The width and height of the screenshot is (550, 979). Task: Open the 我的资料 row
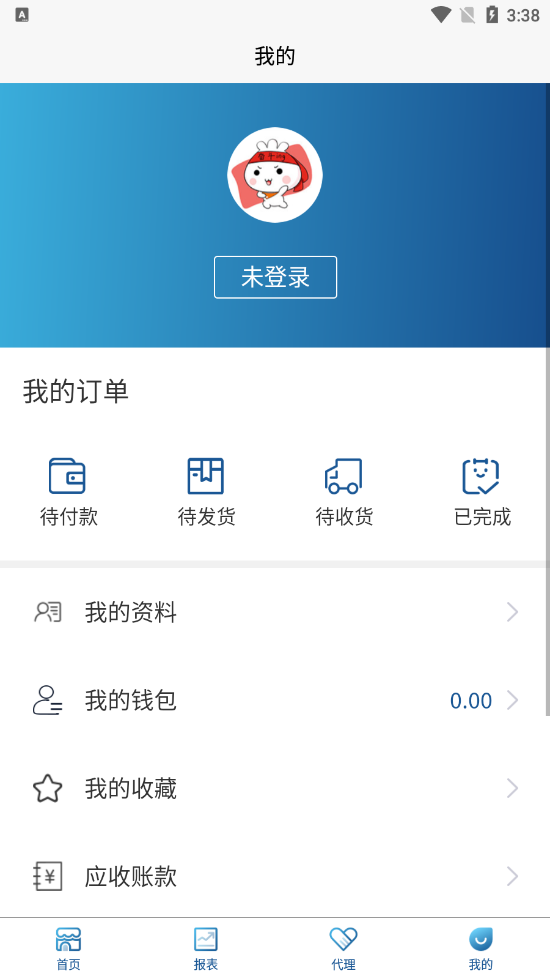pos(275,612)
